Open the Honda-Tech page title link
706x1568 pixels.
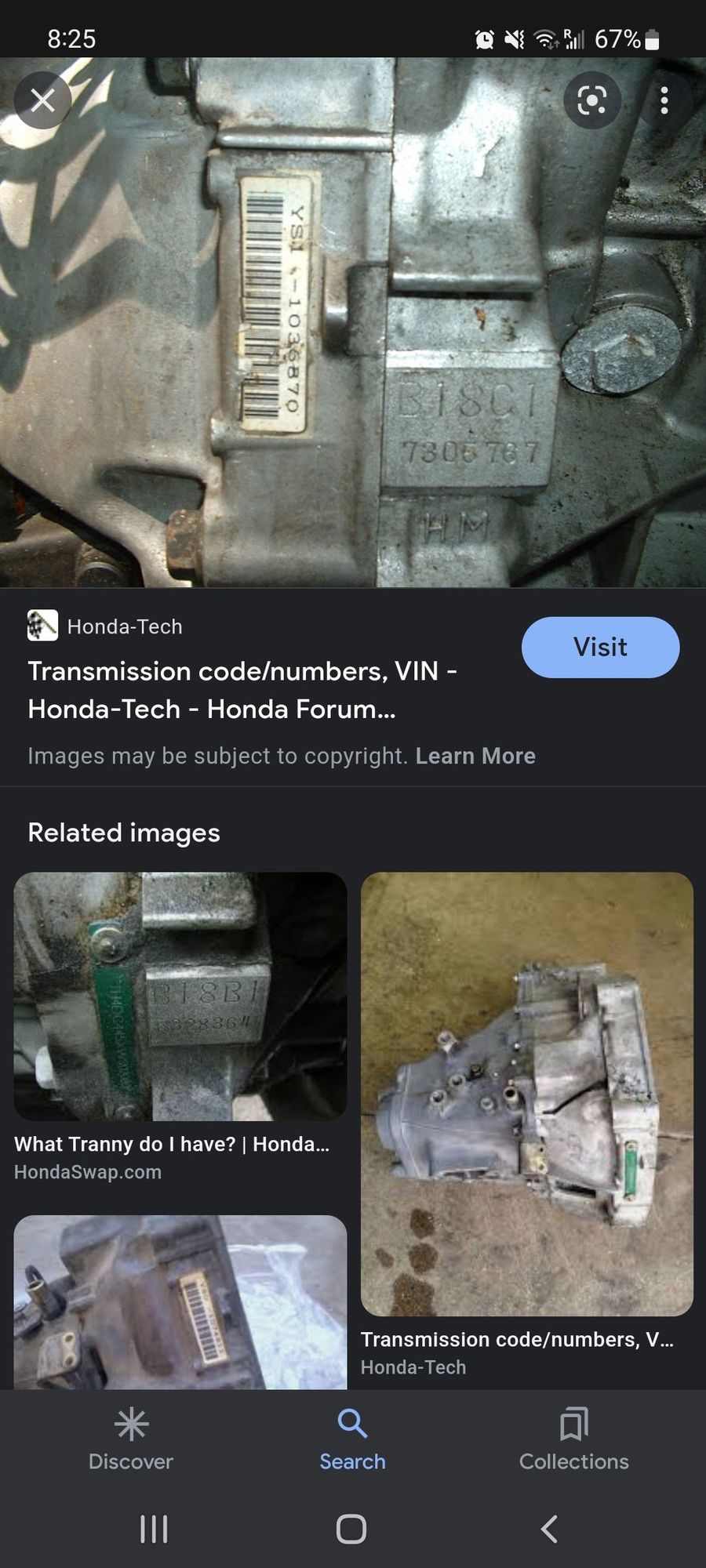click(x=242, y=690)
